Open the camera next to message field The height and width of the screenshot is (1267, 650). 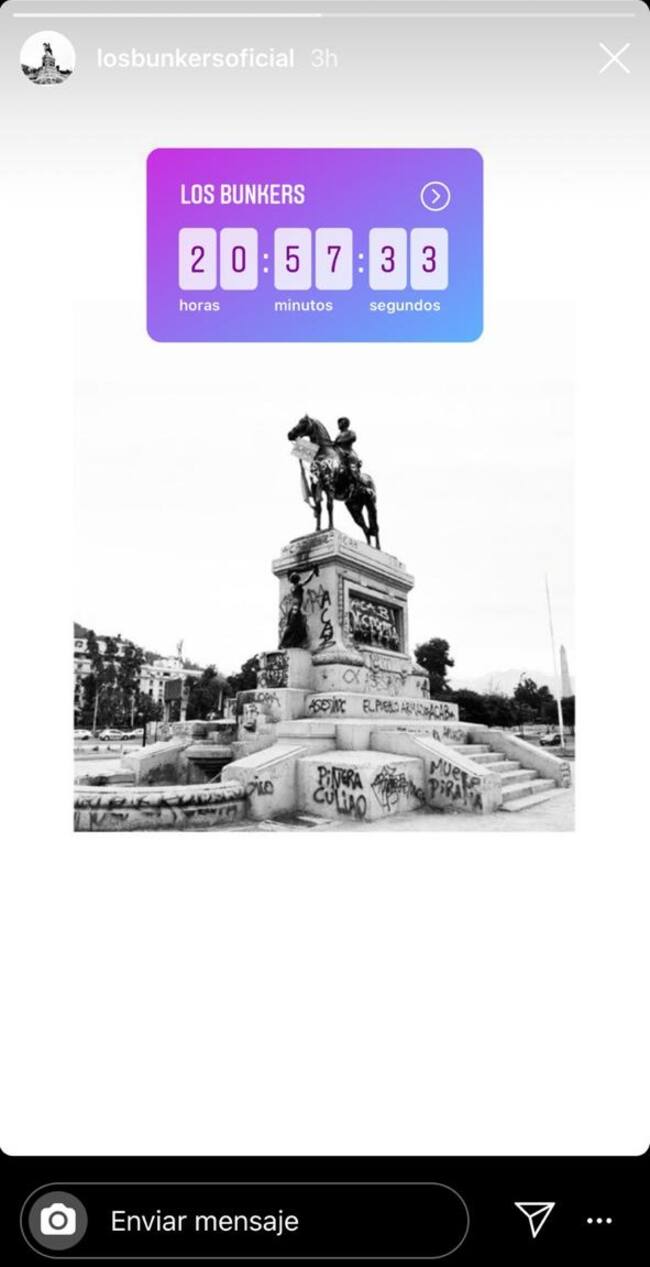click(x=58, y=1221)
